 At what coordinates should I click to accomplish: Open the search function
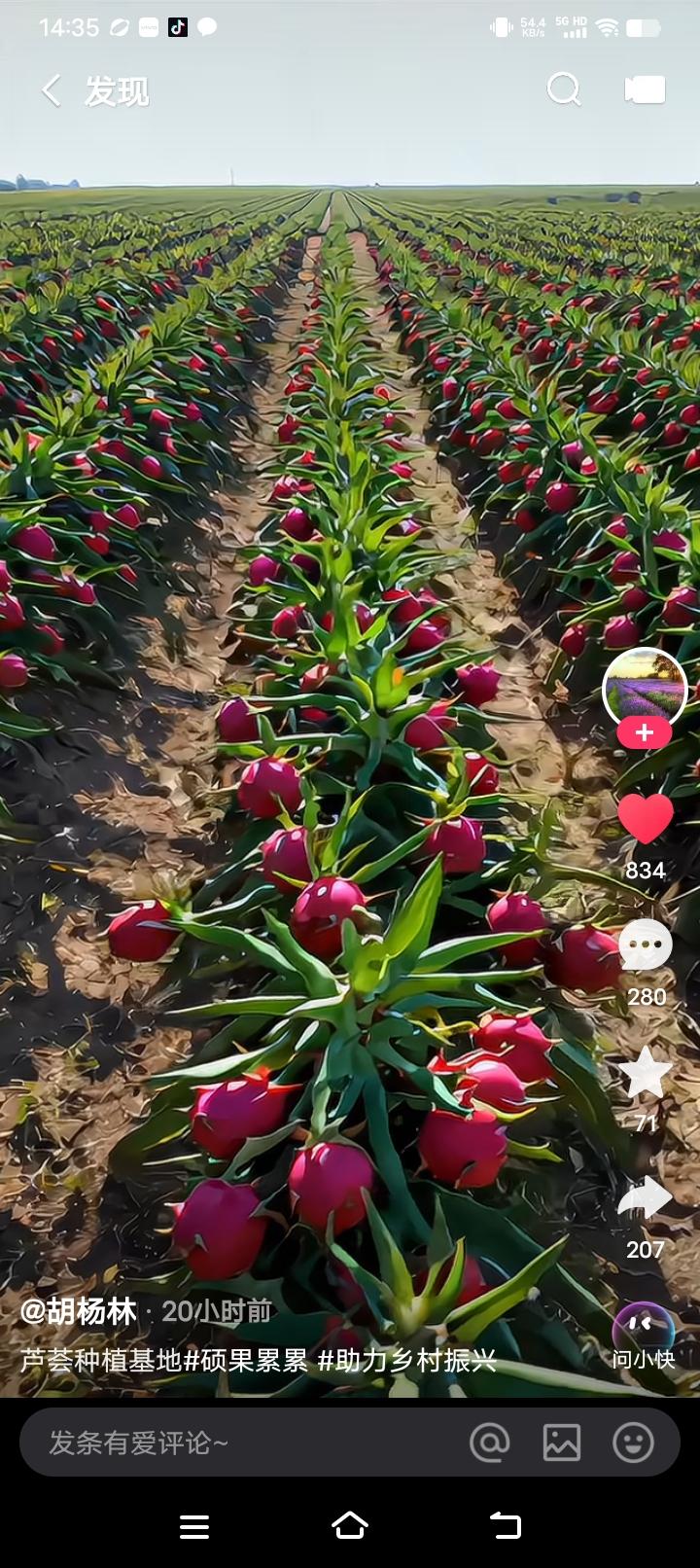click(564, 89)
